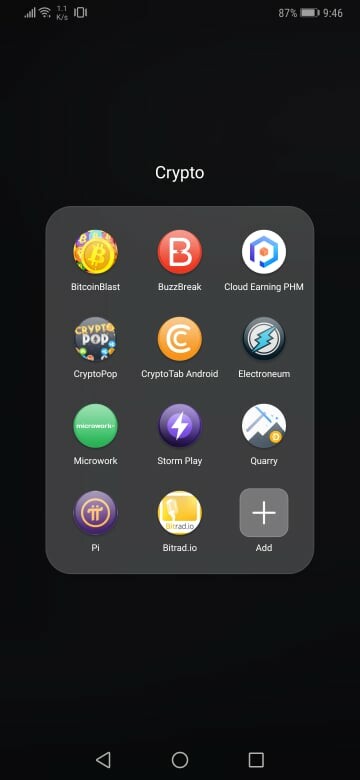Go back using the navigation bar
This screenshot has height=780, width=360.
103,760
